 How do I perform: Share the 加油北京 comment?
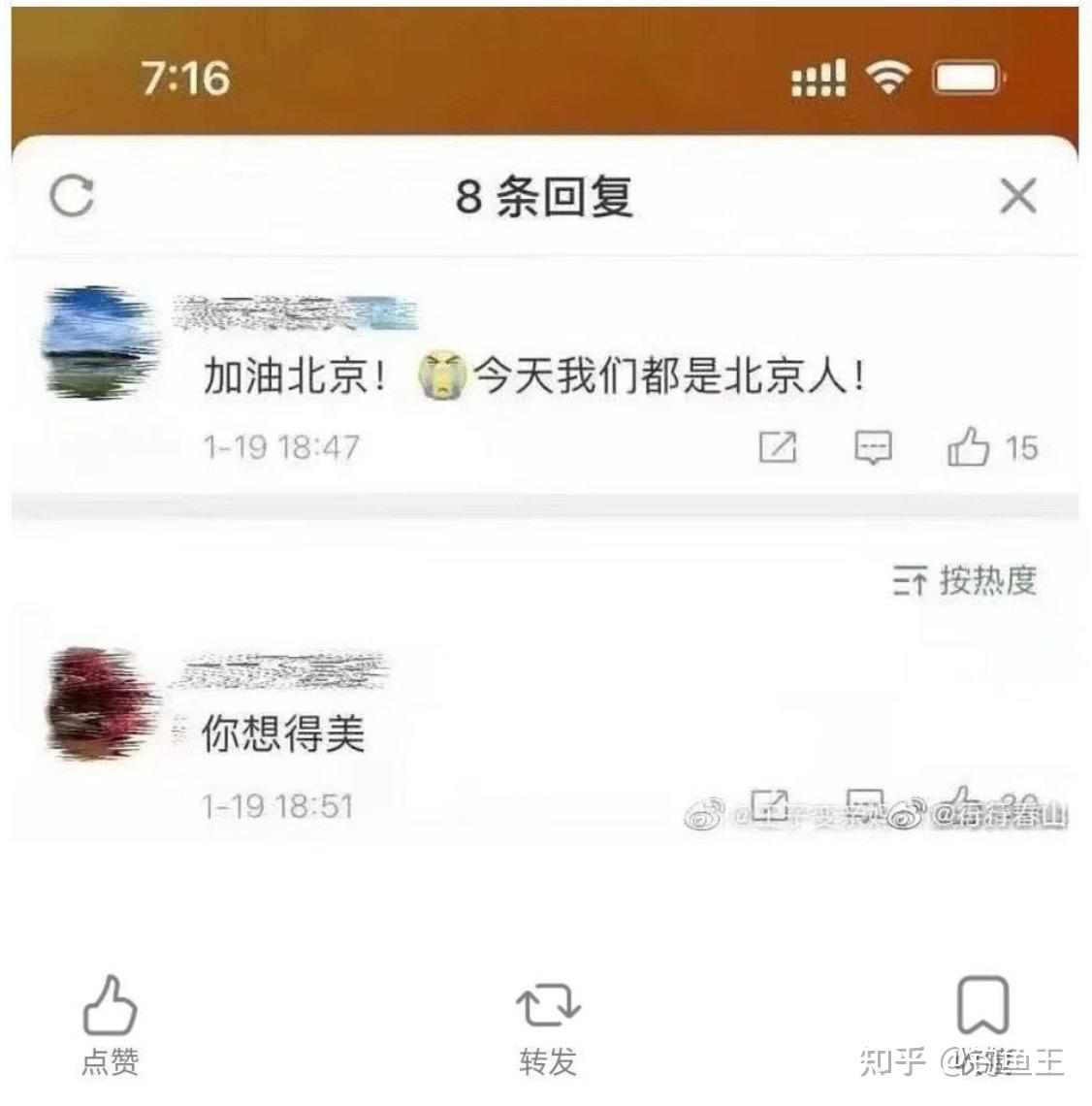pyautogui.click(x=778, y=448)
